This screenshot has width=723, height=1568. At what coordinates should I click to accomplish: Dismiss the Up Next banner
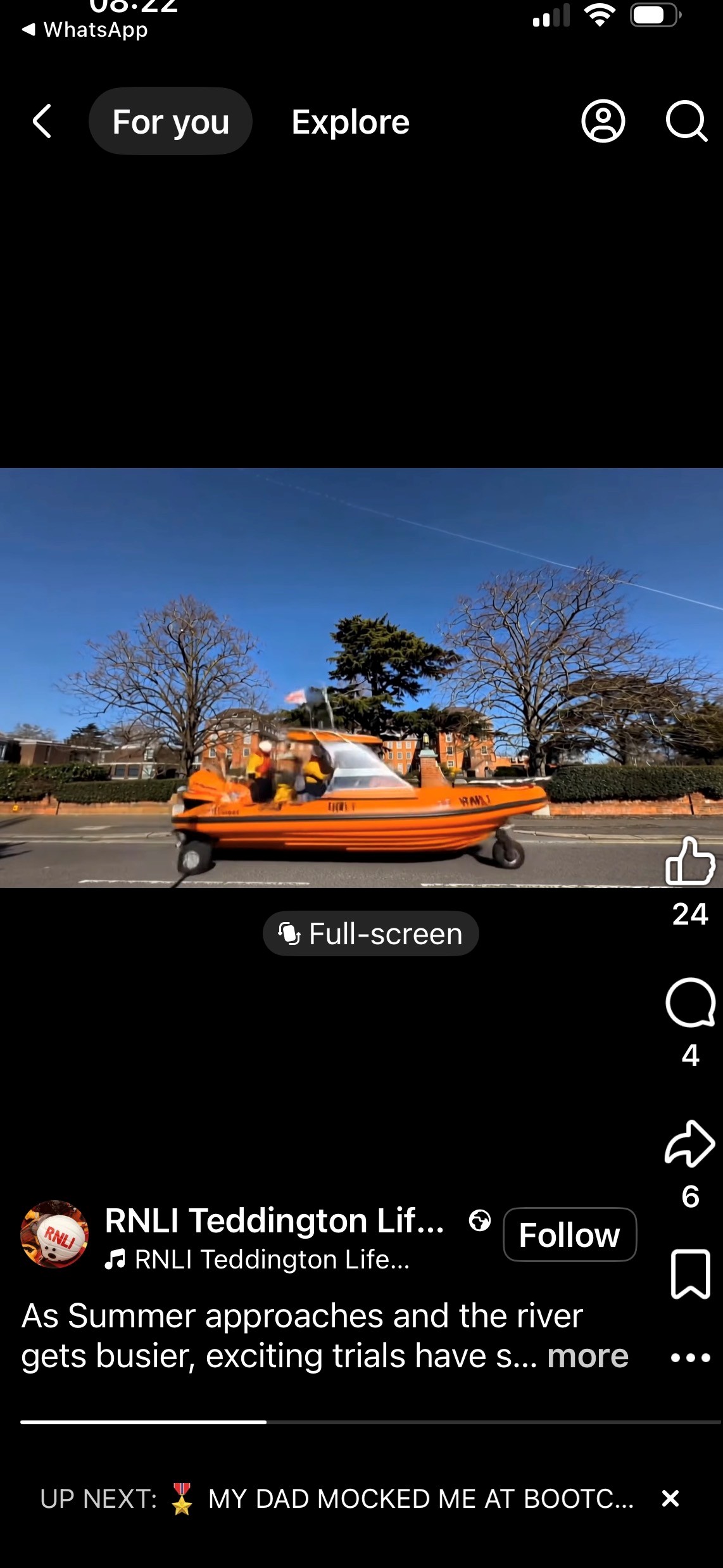670,1498
